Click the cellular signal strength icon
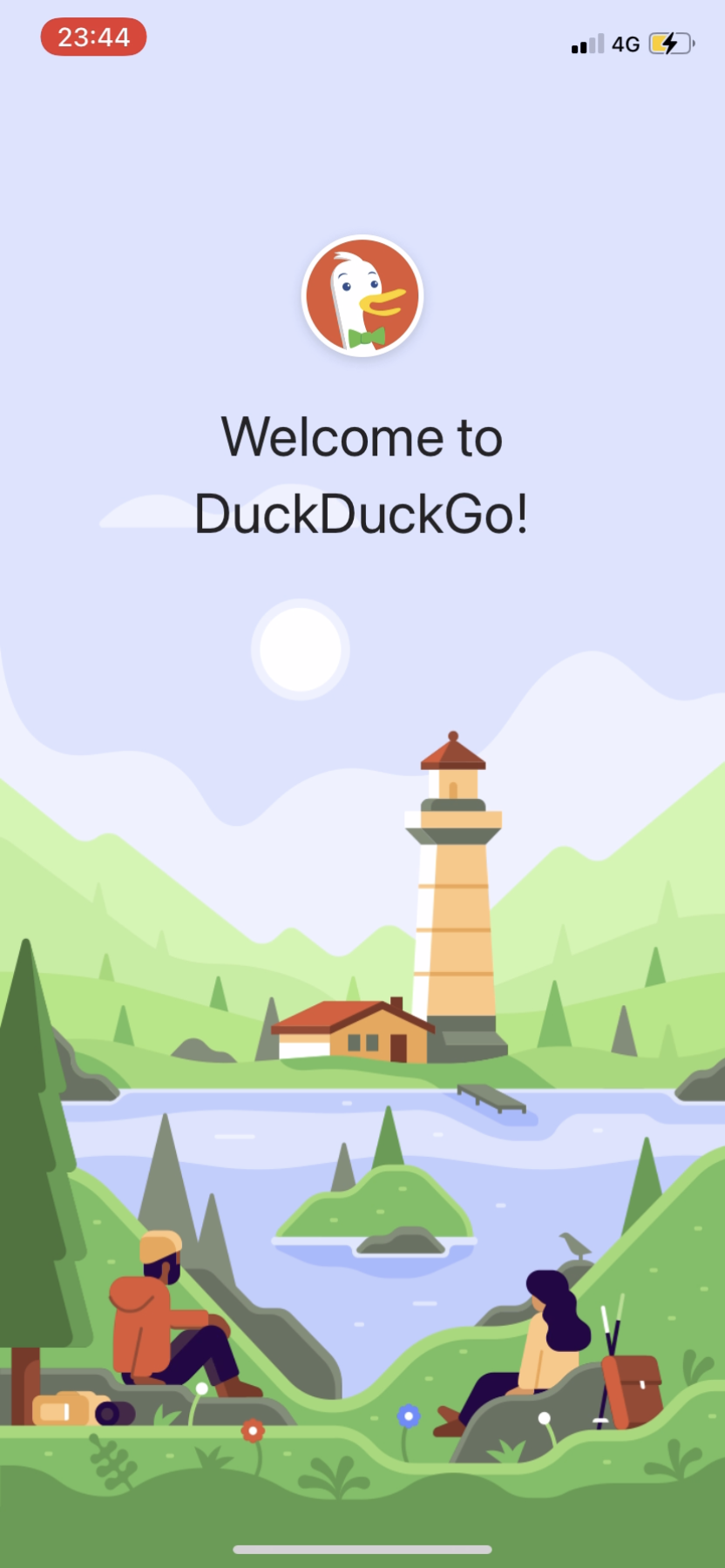This screenshot has height=1568, width=725. coord(586,44)
